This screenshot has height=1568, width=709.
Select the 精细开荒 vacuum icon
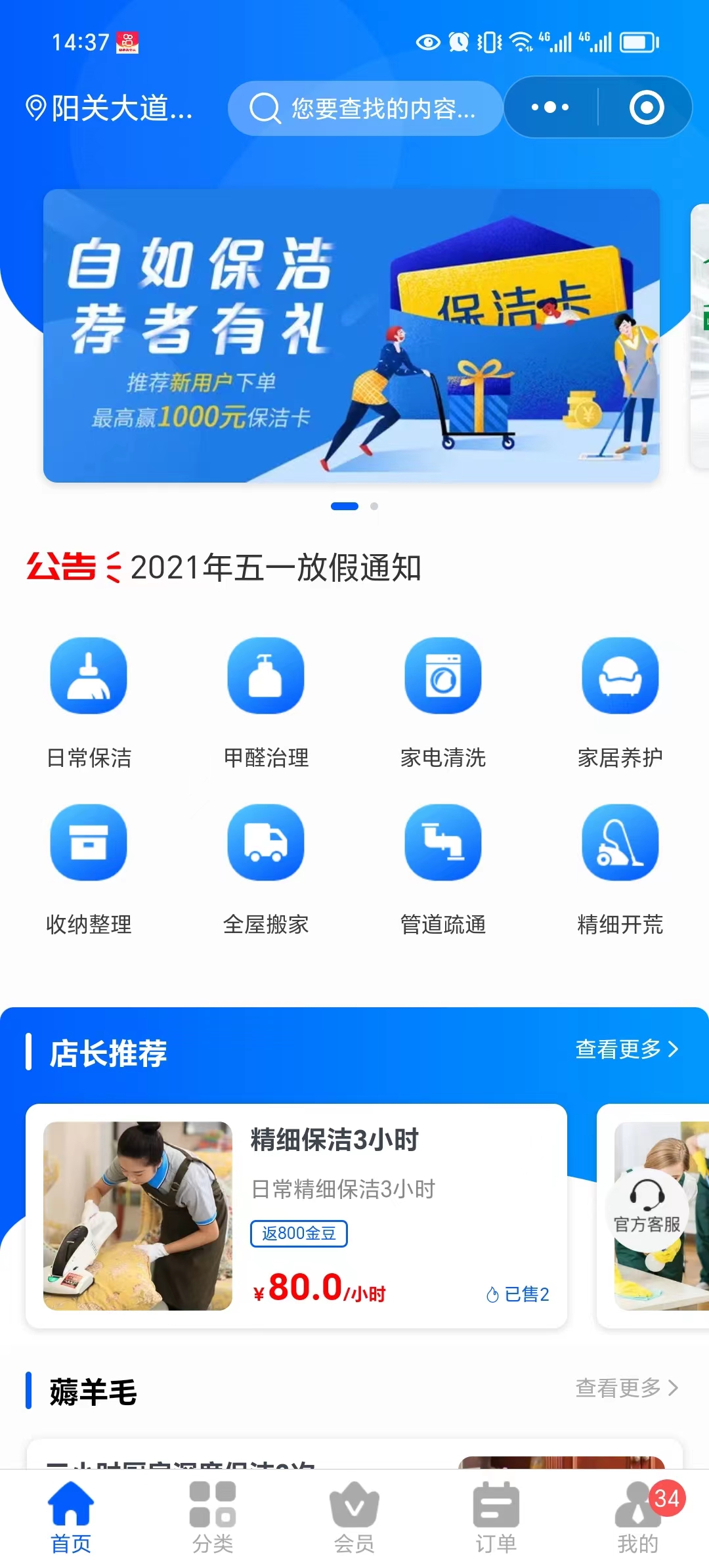pos(620,844)
